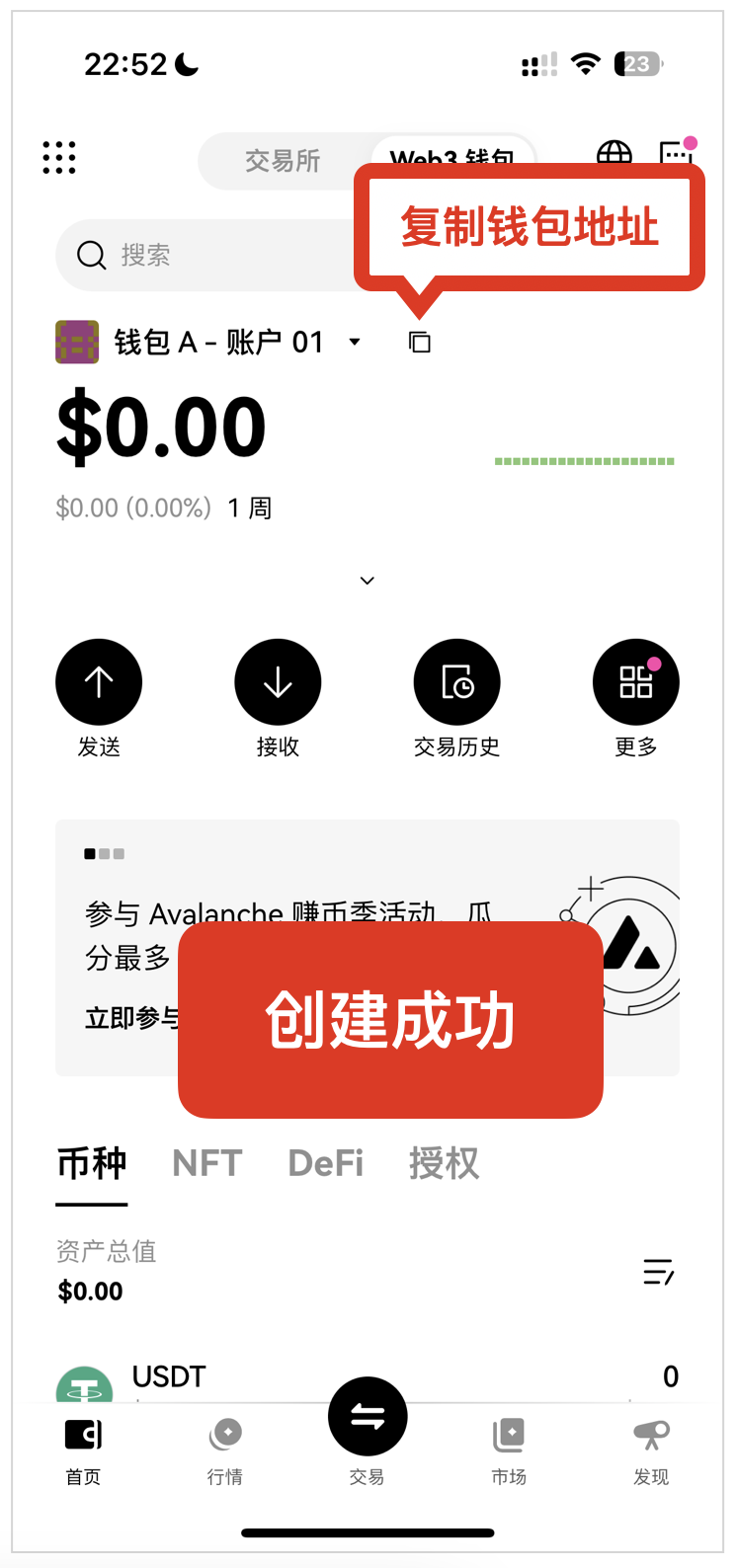Screen dimensions: 737x1568
Task: Switch to the DeFi tab
Action: click(x=326, y=1164)
